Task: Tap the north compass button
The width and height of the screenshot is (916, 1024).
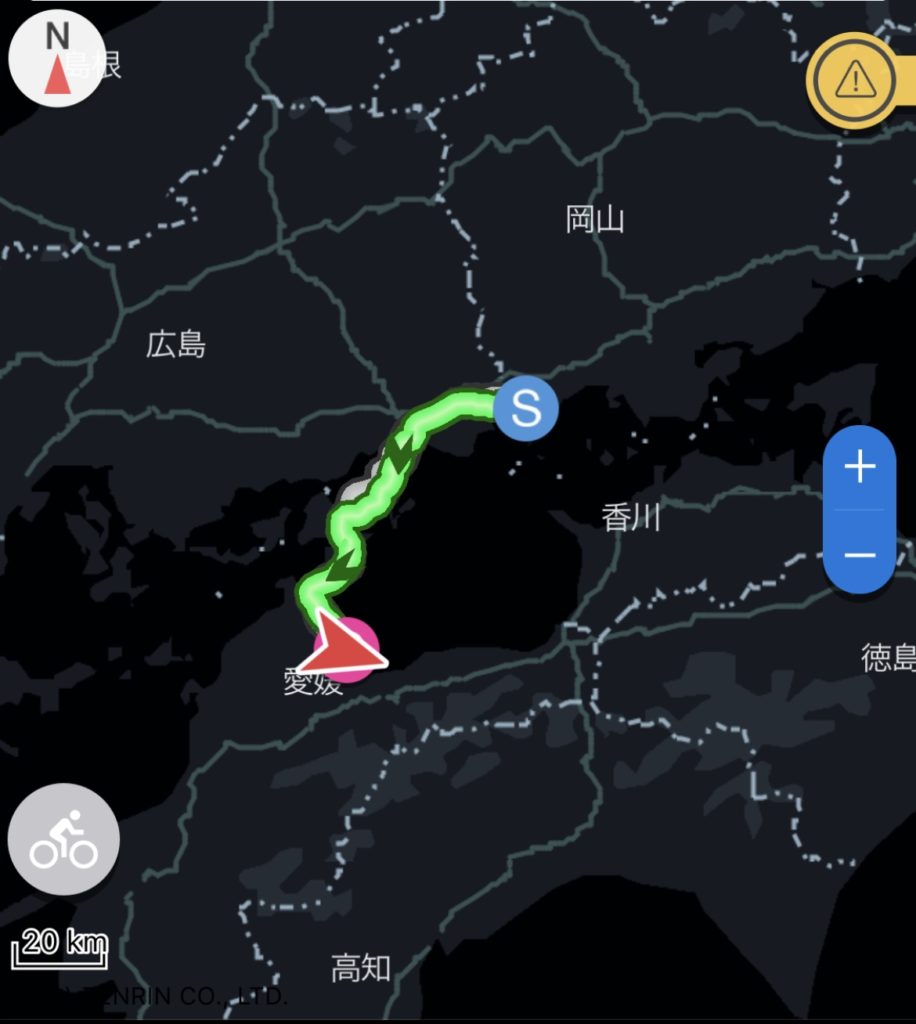Action: (x=56, y=60)
